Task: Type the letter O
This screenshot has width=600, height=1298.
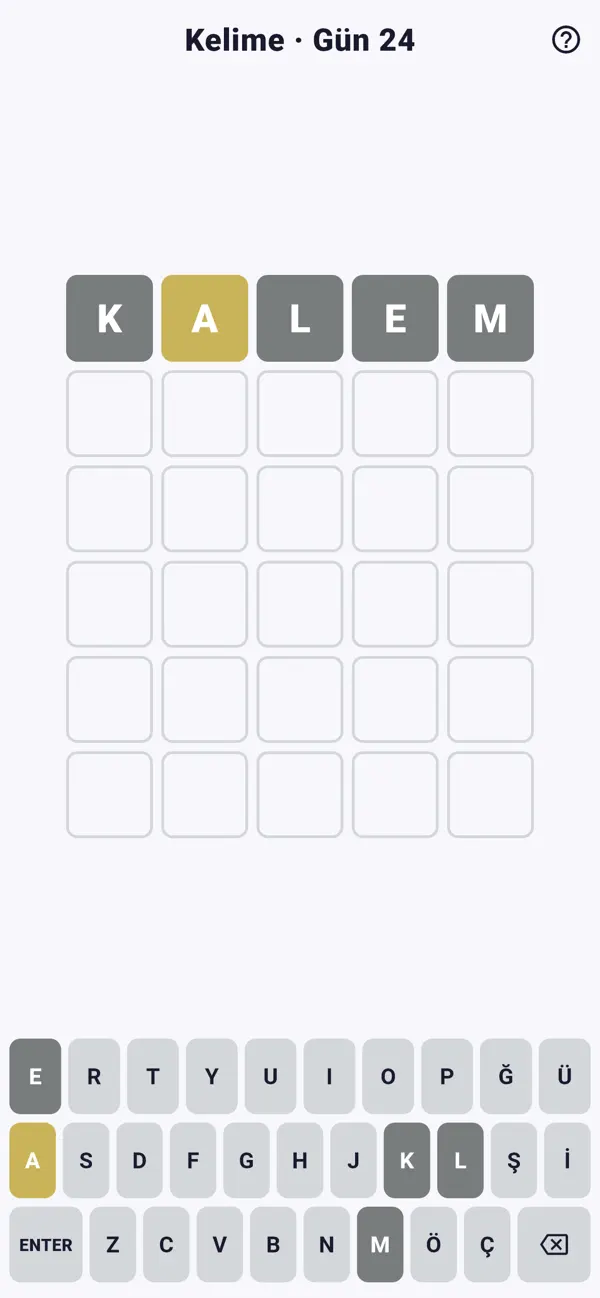Action: pos(388,1076)
